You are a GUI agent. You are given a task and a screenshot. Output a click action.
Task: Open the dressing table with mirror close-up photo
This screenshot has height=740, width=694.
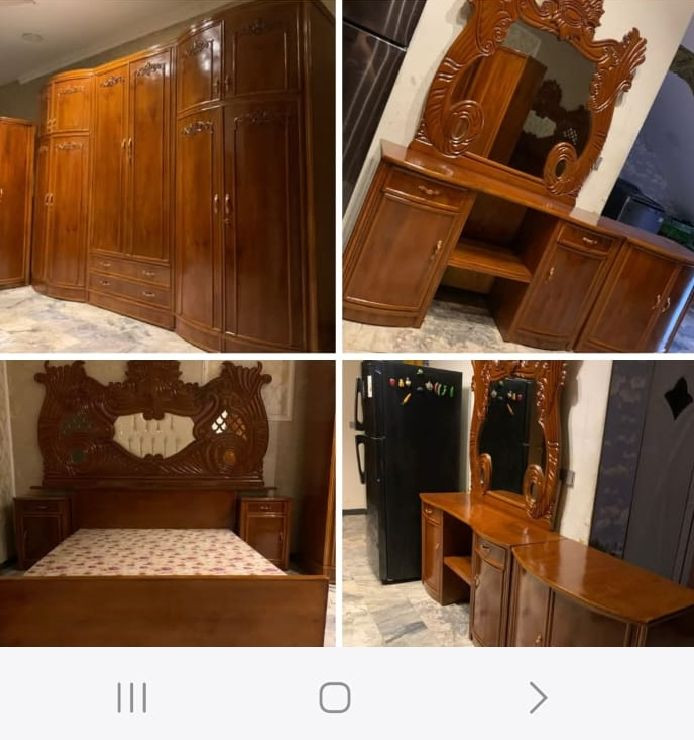click(x=518, y=176)
